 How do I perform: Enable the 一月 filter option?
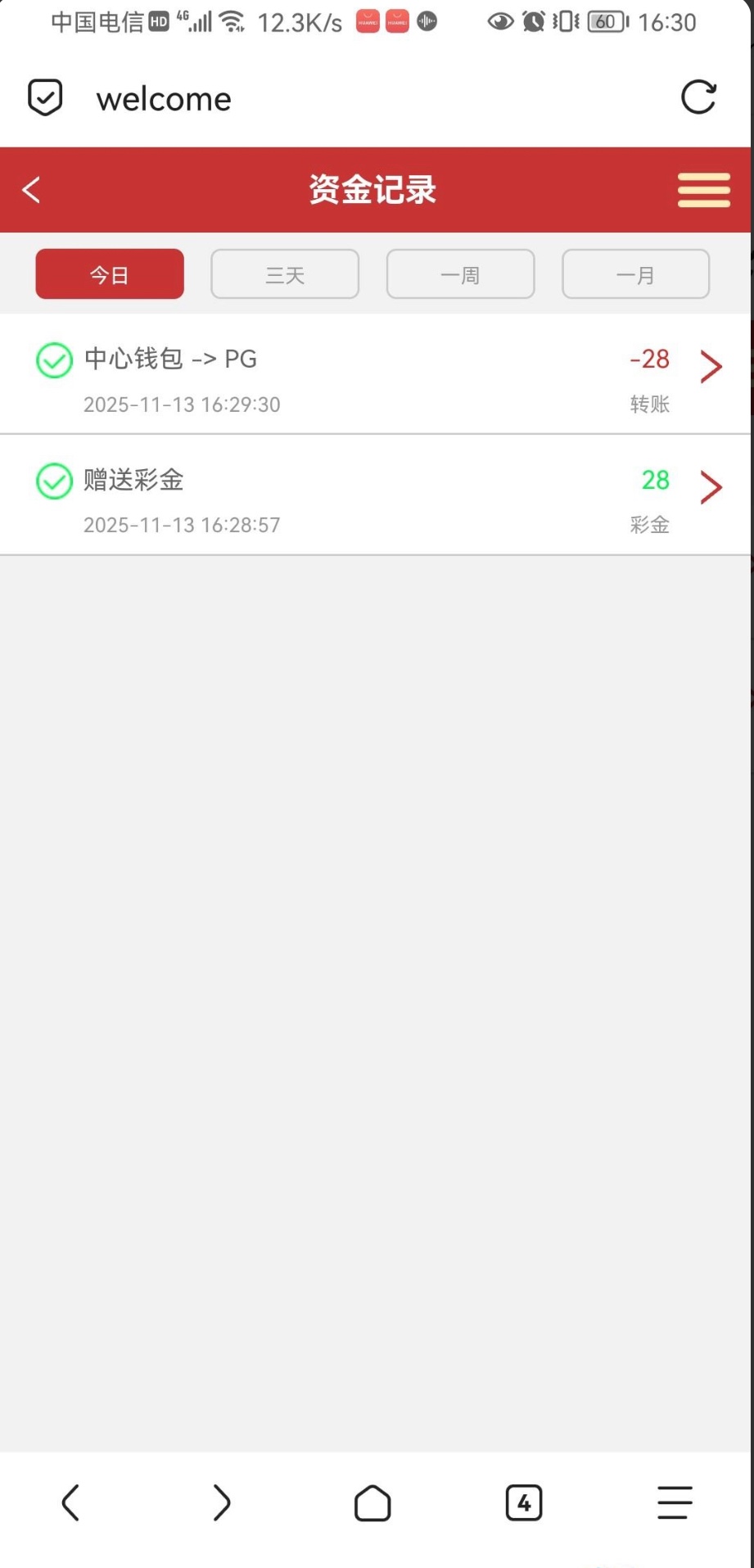coord(634,274)
